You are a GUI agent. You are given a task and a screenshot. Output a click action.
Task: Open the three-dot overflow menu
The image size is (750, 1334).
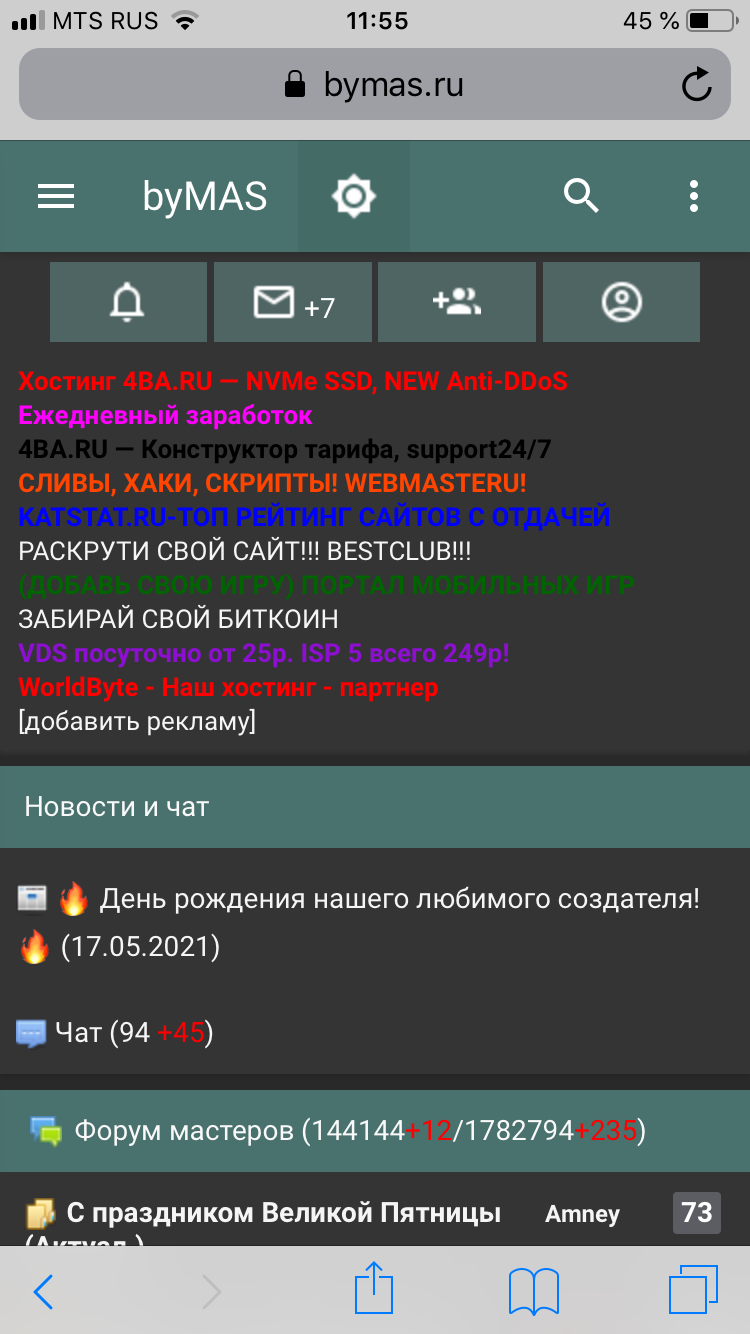pyautogui.click(x=694, y=196)
